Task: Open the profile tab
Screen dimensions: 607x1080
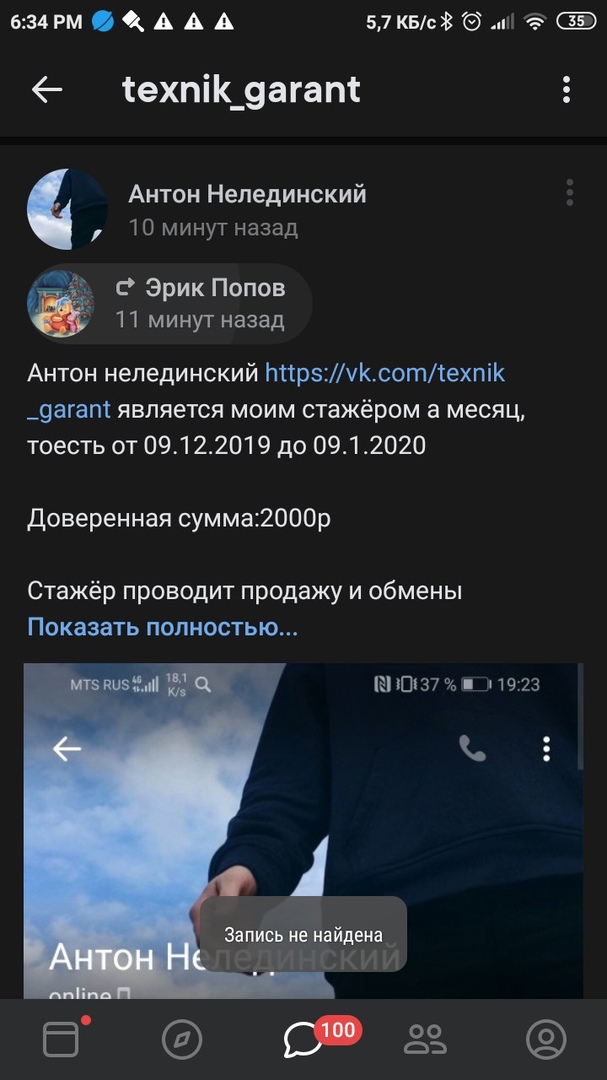Action: pos(546,1040)
